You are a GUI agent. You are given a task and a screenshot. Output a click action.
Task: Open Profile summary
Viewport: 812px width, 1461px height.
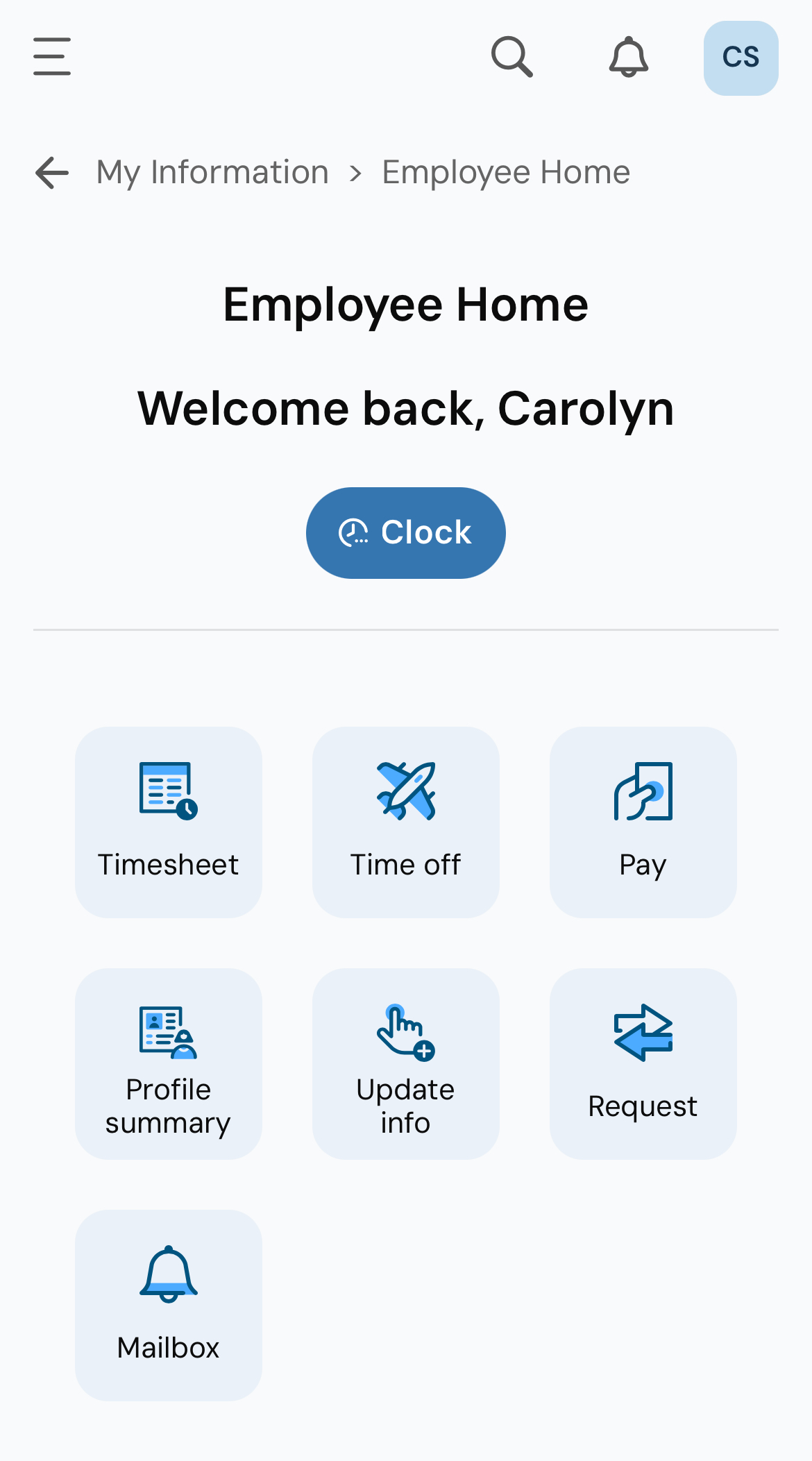click(x=169, y=1063)
